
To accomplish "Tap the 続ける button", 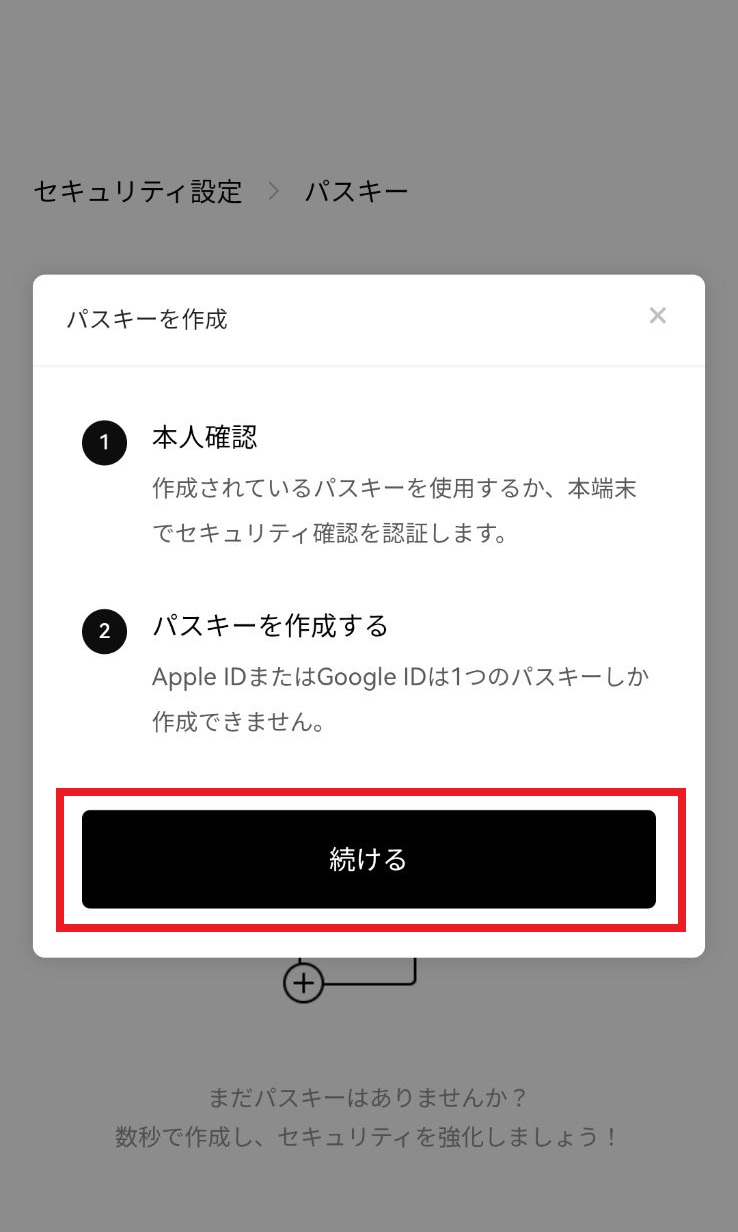I will pos(369,859).
